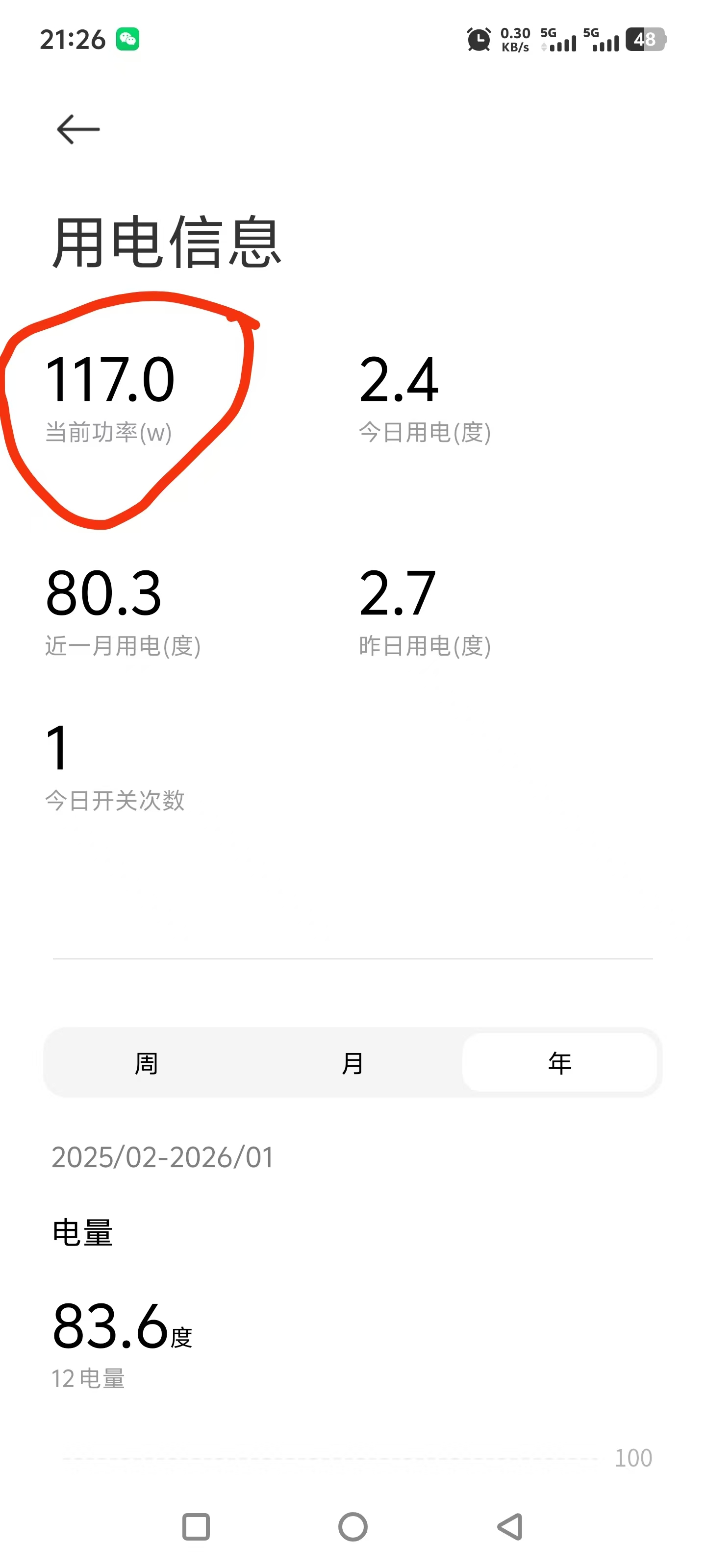Screen dimensions: 706x1568
Task: Open the recent apps view
Action: click(x=196, y=1527)
